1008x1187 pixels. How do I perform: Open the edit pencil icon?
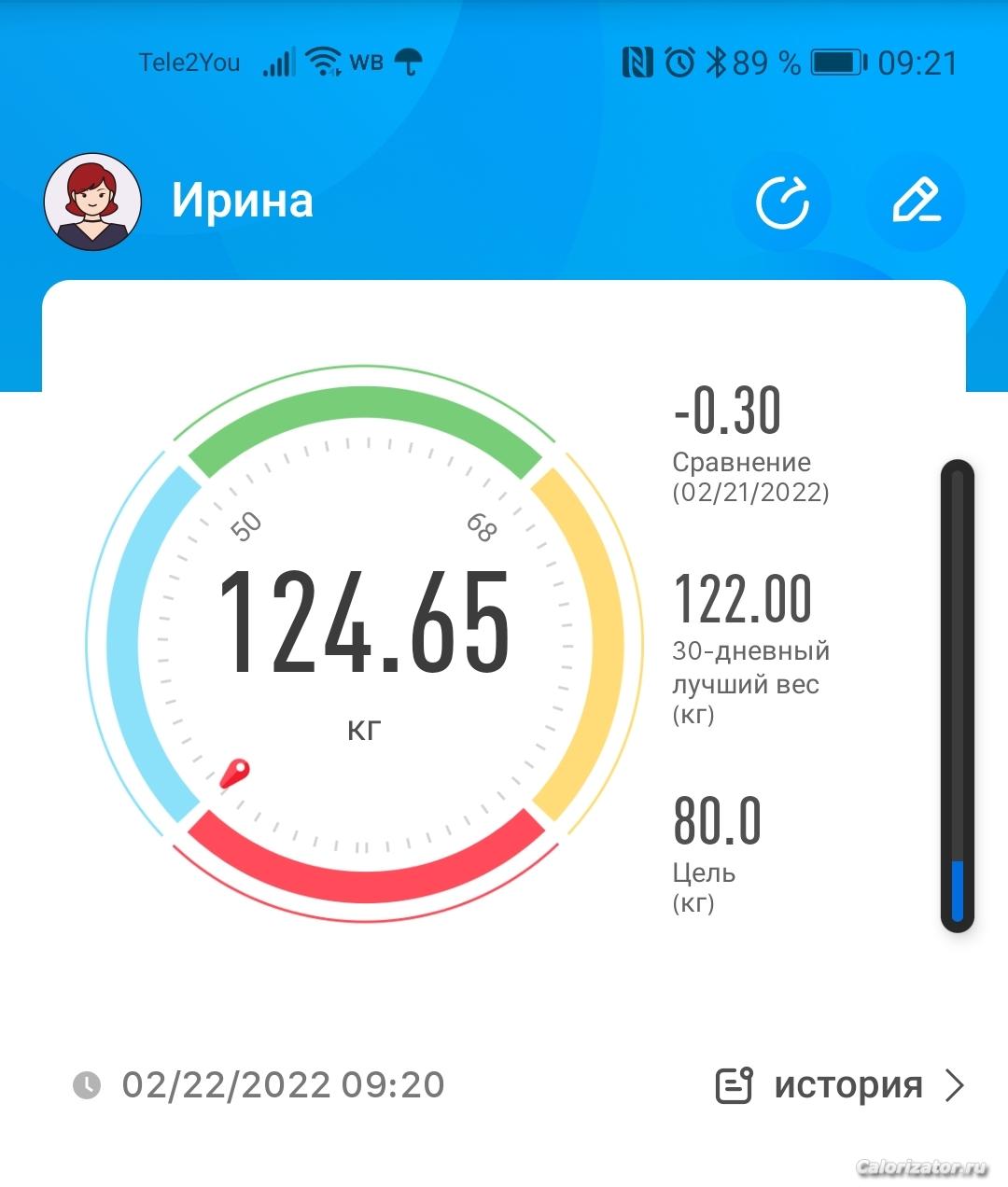pos(915,202)
